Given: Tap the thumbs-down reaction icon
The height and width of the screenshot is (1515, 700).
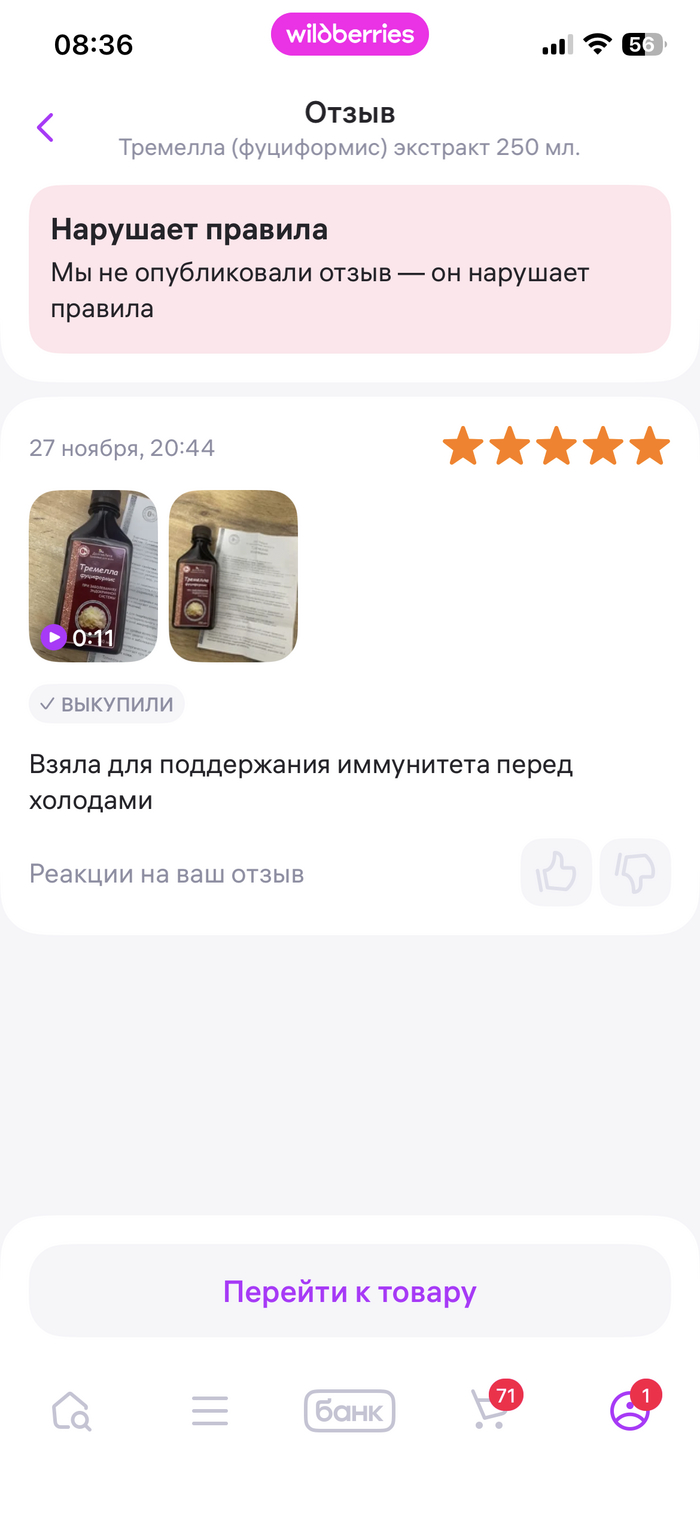Looking at the screenshot, I should tap(635, 873).
